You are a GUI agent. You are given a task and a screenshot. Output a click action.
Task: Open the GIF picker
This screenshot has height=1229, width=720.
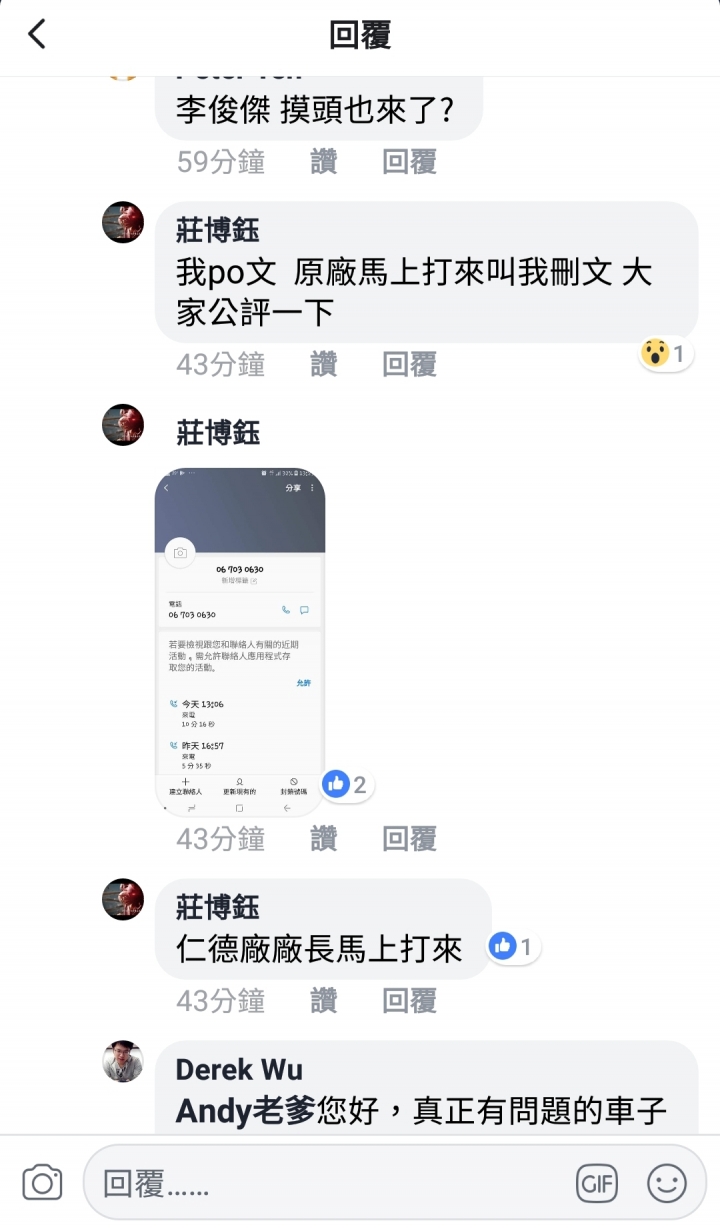pyautogui.click(x=597, y=1184)
